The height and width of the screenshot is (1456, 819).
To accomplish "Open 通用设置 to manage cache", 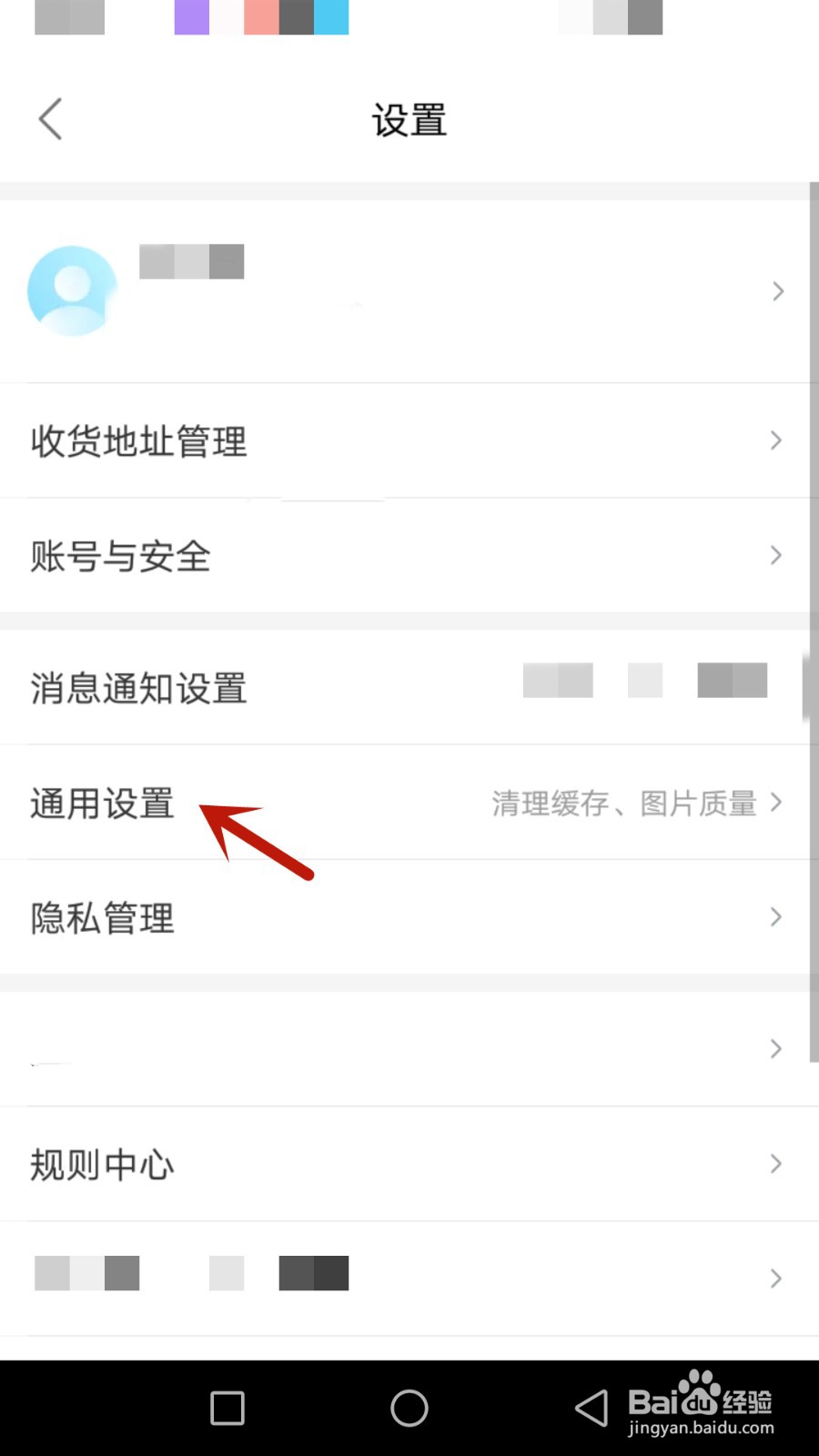I will [x=101, y=803].
